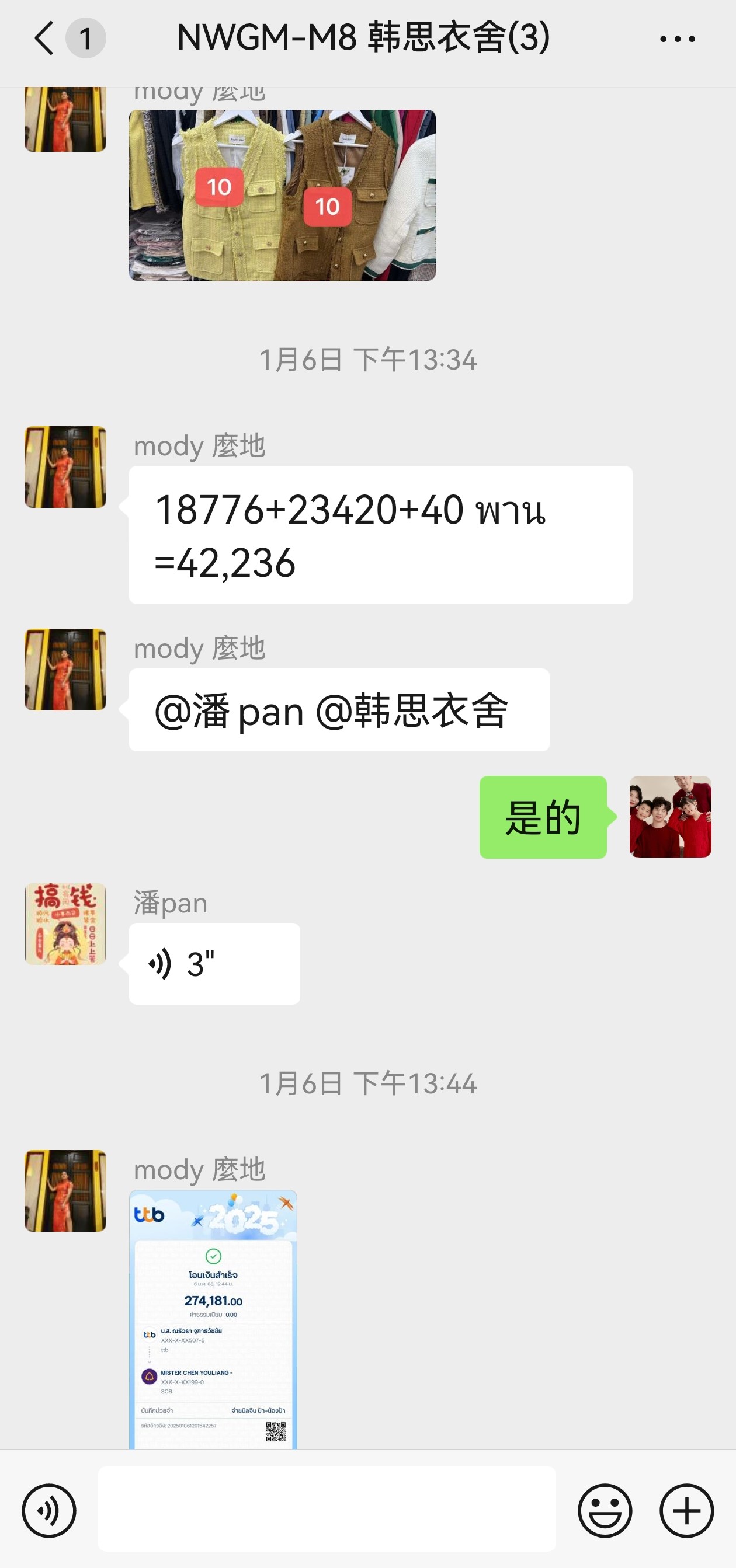Go back to the chat list

[x=44, y=38]
